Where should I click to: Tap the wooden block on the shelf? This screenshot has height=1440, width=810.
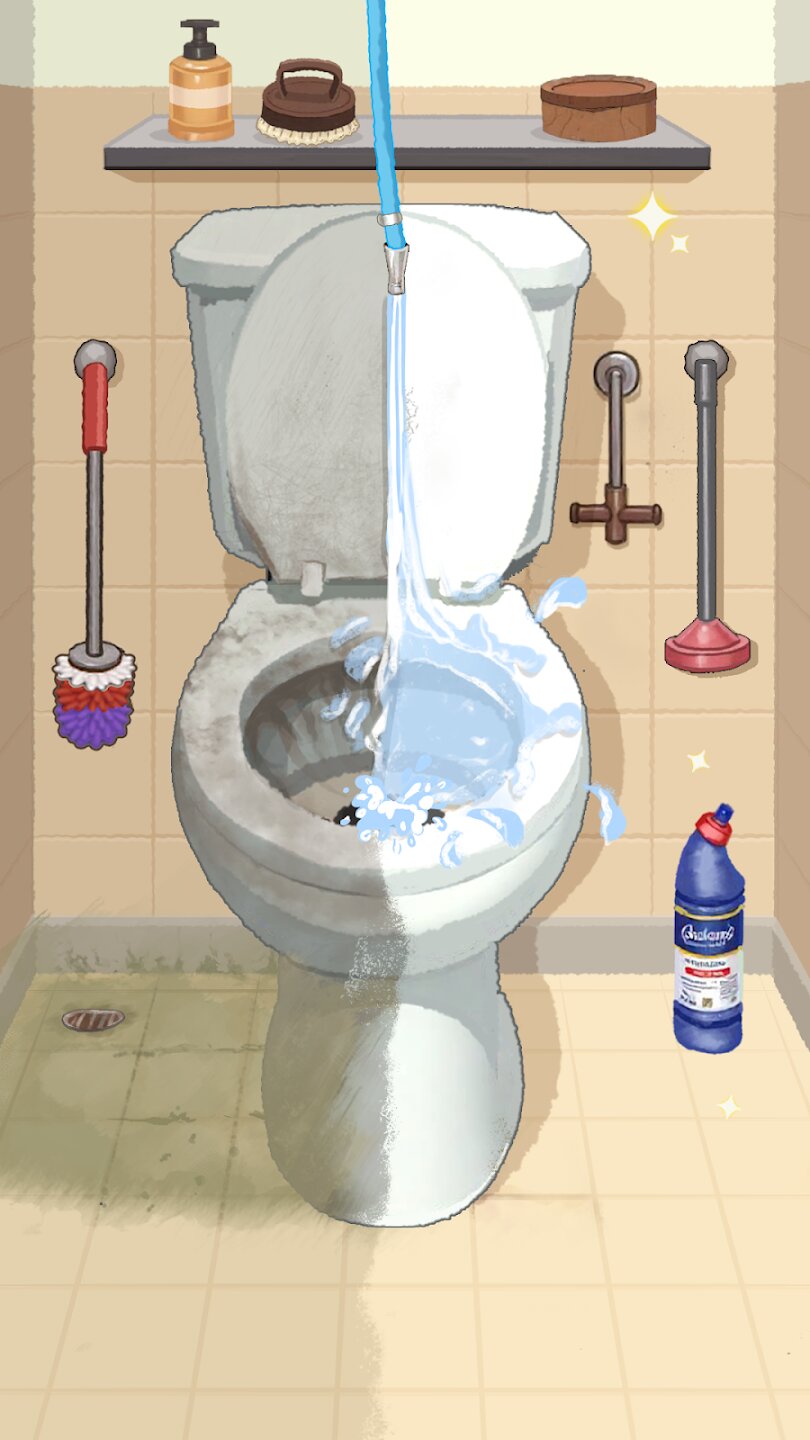[x=598, y=106]
